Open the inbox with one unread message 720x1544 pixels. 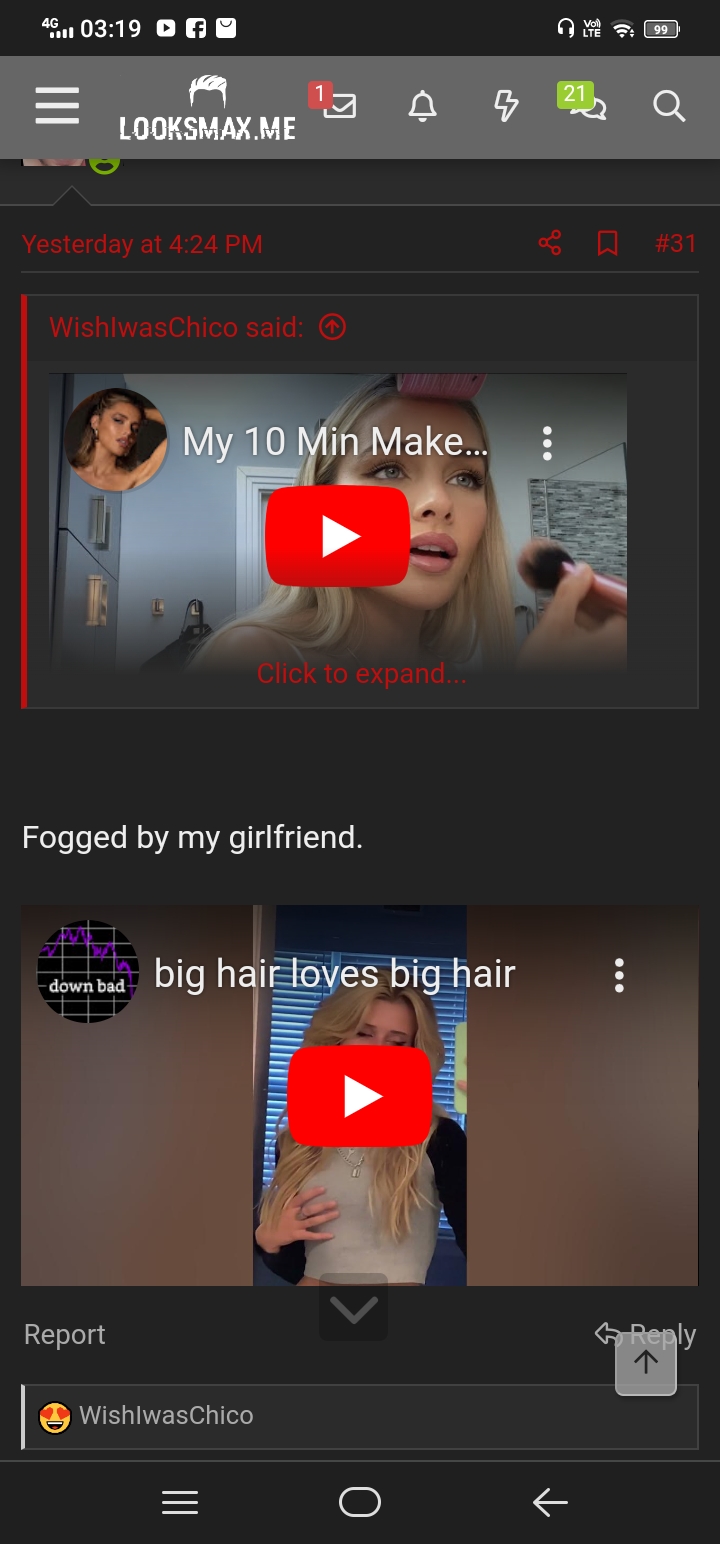[338, 107]
